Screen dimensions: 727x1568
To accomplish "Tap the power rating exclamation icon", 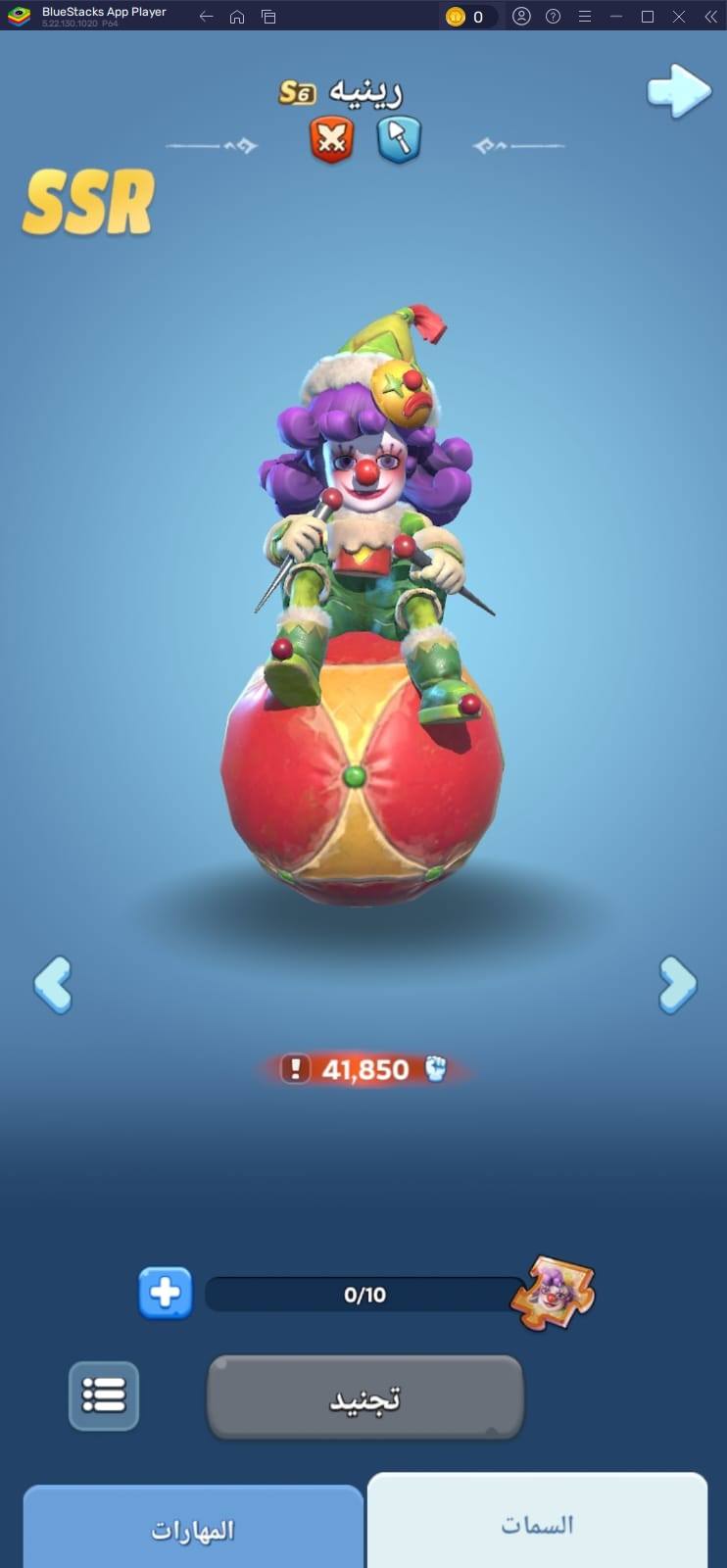I will click(295, 1069).
